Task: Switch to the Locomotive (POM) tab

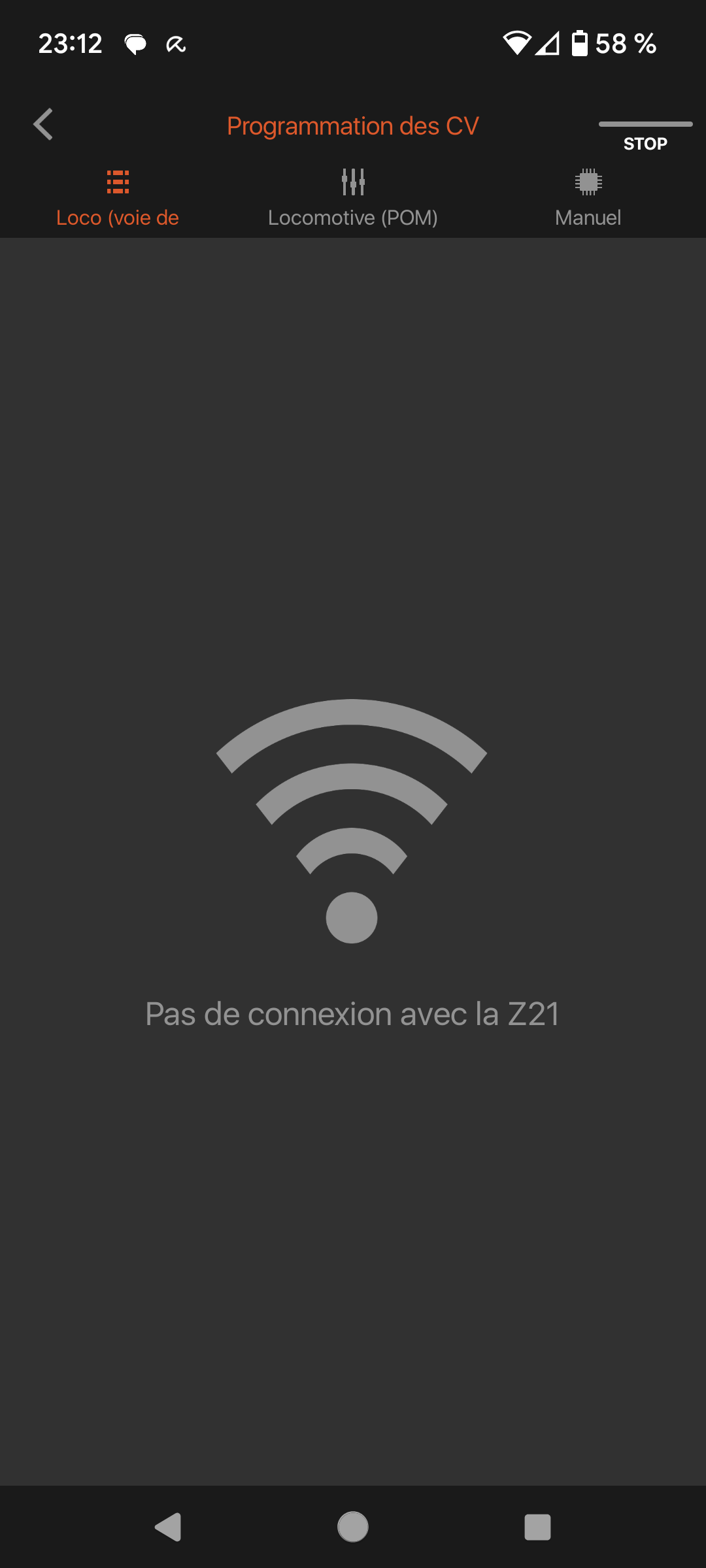Action: [353, 199]
